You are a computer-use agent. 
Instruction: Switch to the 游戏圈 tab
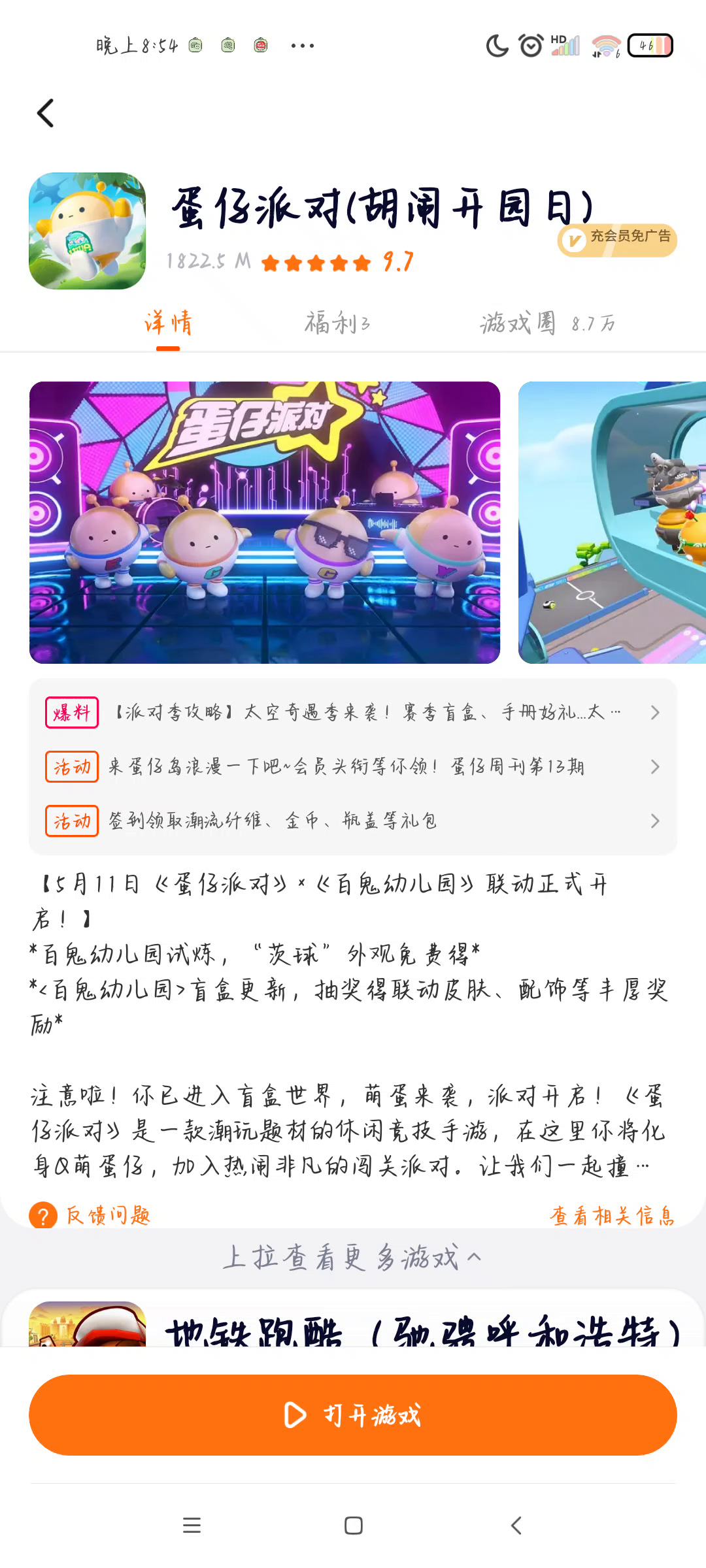[x=548, y=323]
